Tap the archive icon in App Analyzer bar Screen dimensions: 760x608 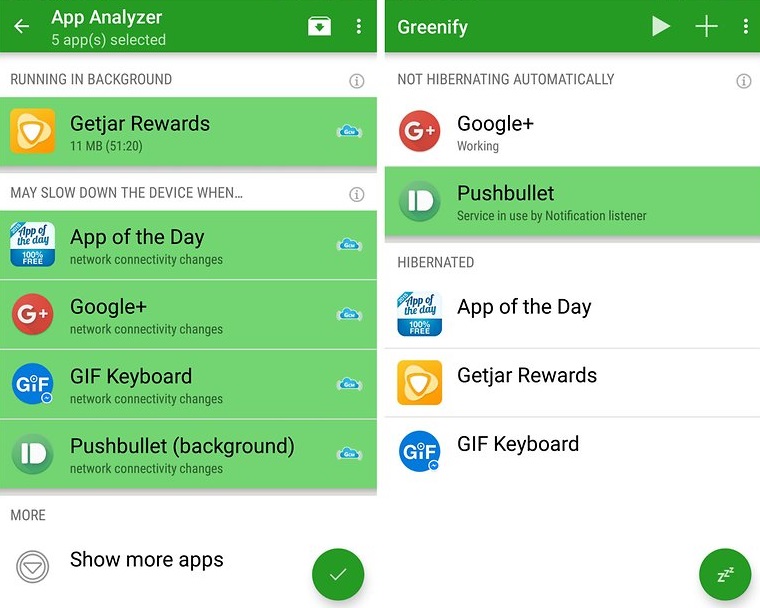tap(319, 27)
